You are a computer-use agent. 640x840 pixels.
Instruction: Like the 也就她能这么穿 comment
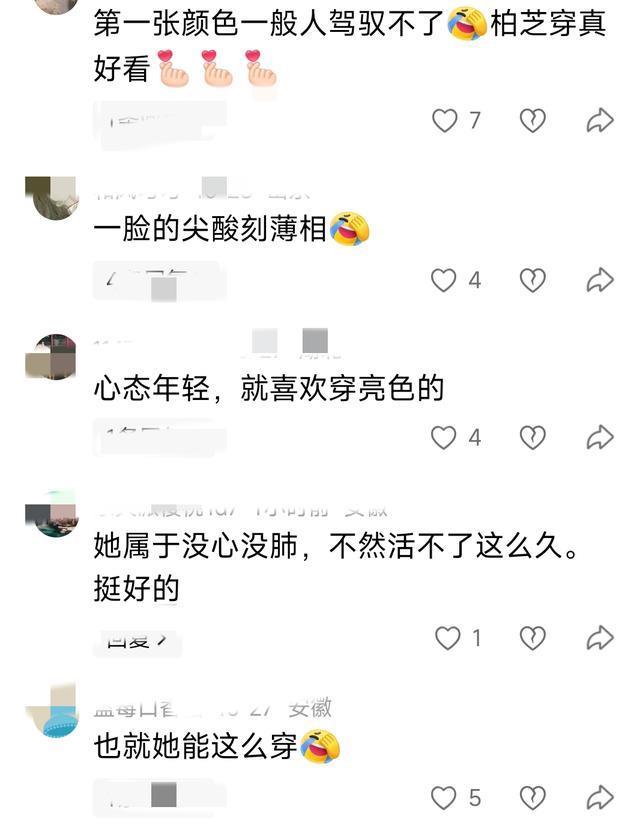(x=444, y=797)
